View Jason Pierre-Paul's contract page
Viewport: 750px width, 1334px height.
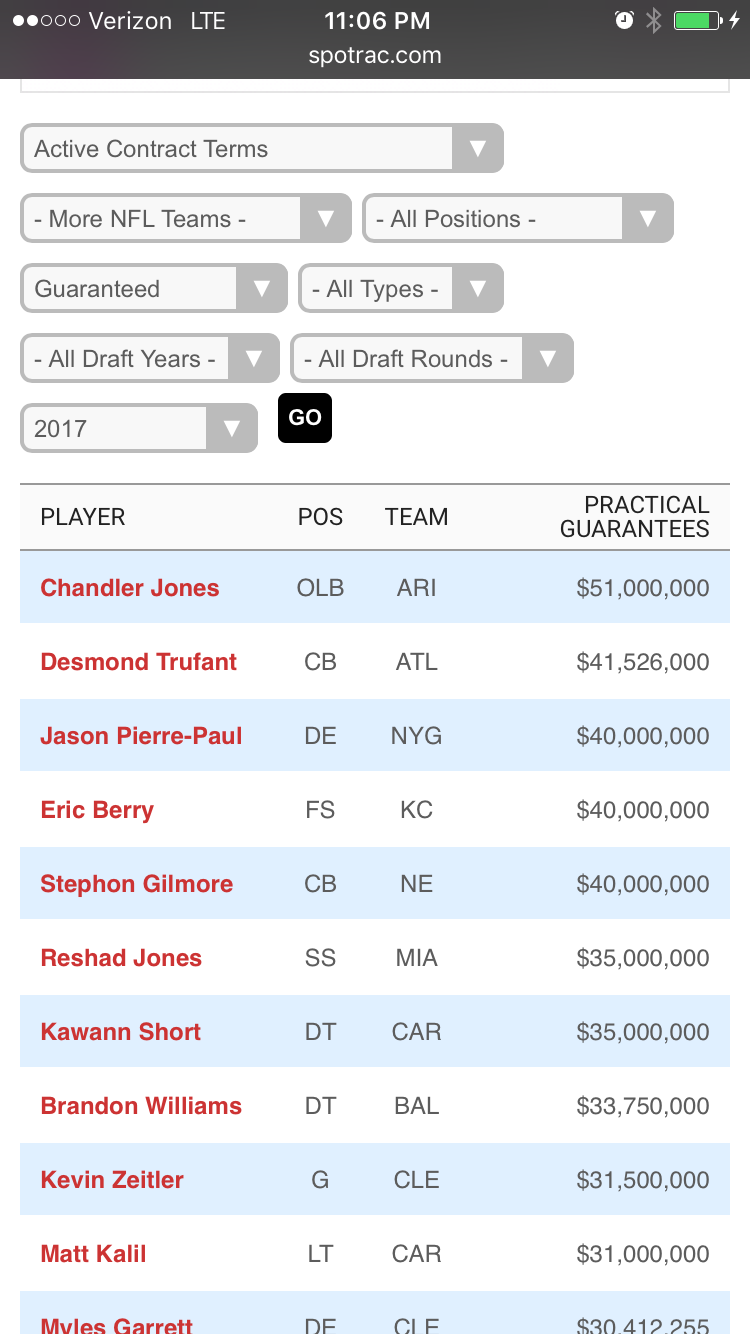[x=141, y=736]
